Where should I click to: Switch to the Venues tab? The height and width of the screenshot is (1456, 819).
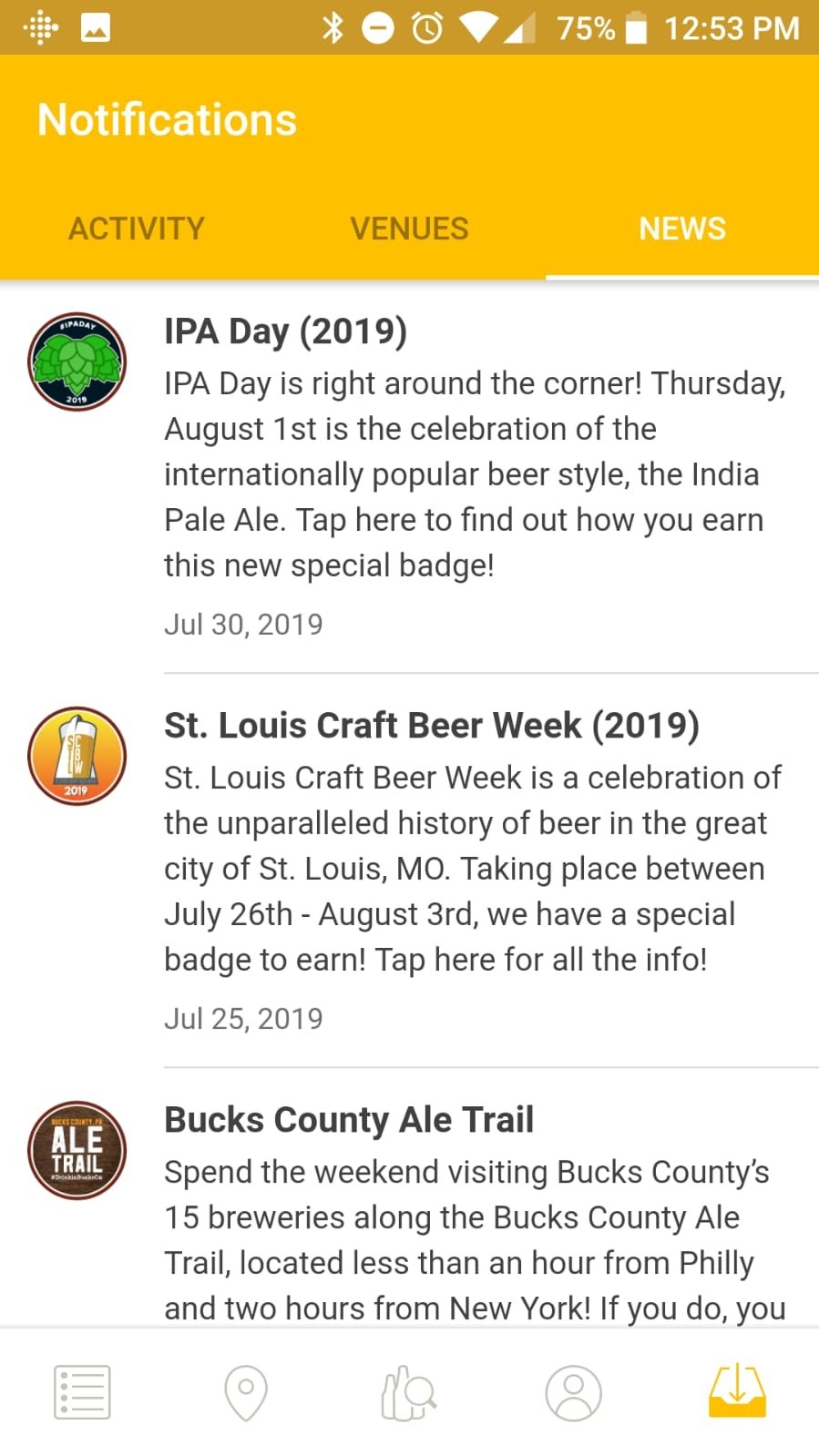(409, 229)
